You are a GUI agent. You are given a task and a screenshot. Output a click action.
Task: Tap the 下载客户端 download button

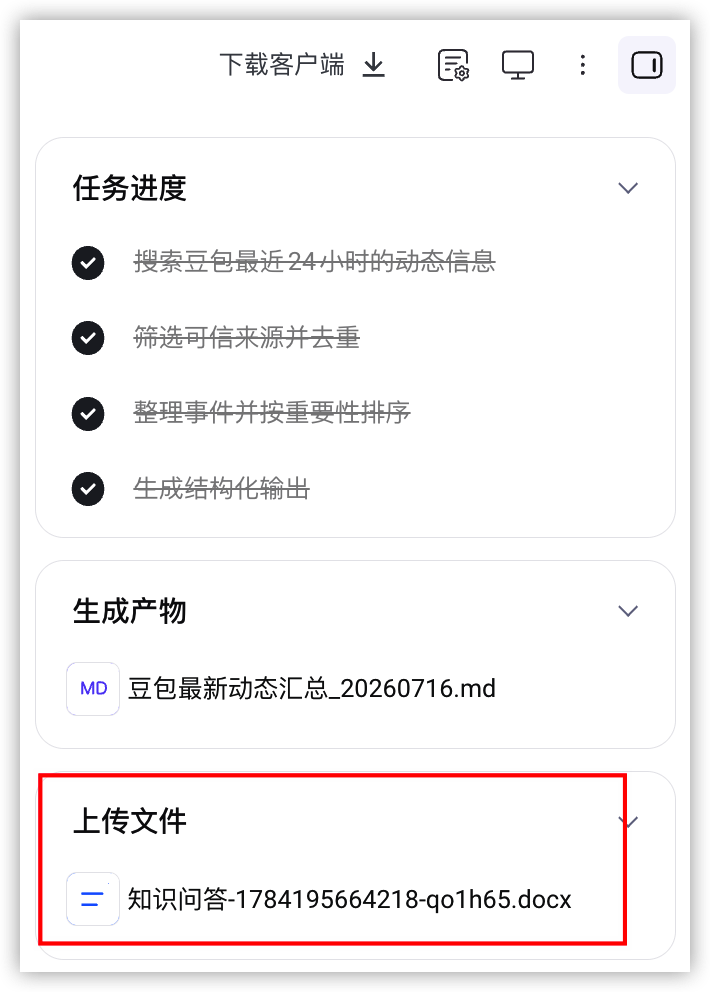302,65
